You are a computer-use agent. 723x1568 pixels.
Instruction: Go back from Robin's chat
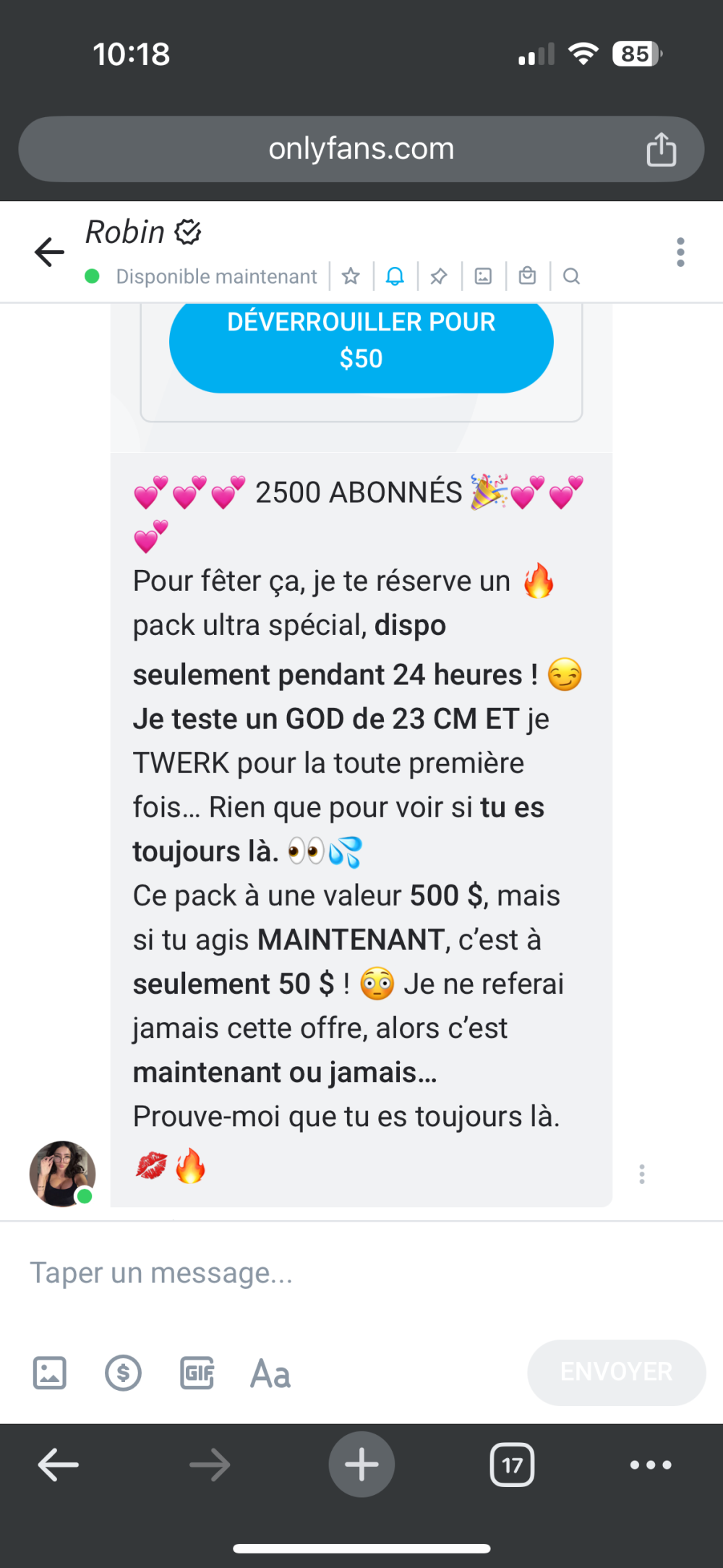49,252
